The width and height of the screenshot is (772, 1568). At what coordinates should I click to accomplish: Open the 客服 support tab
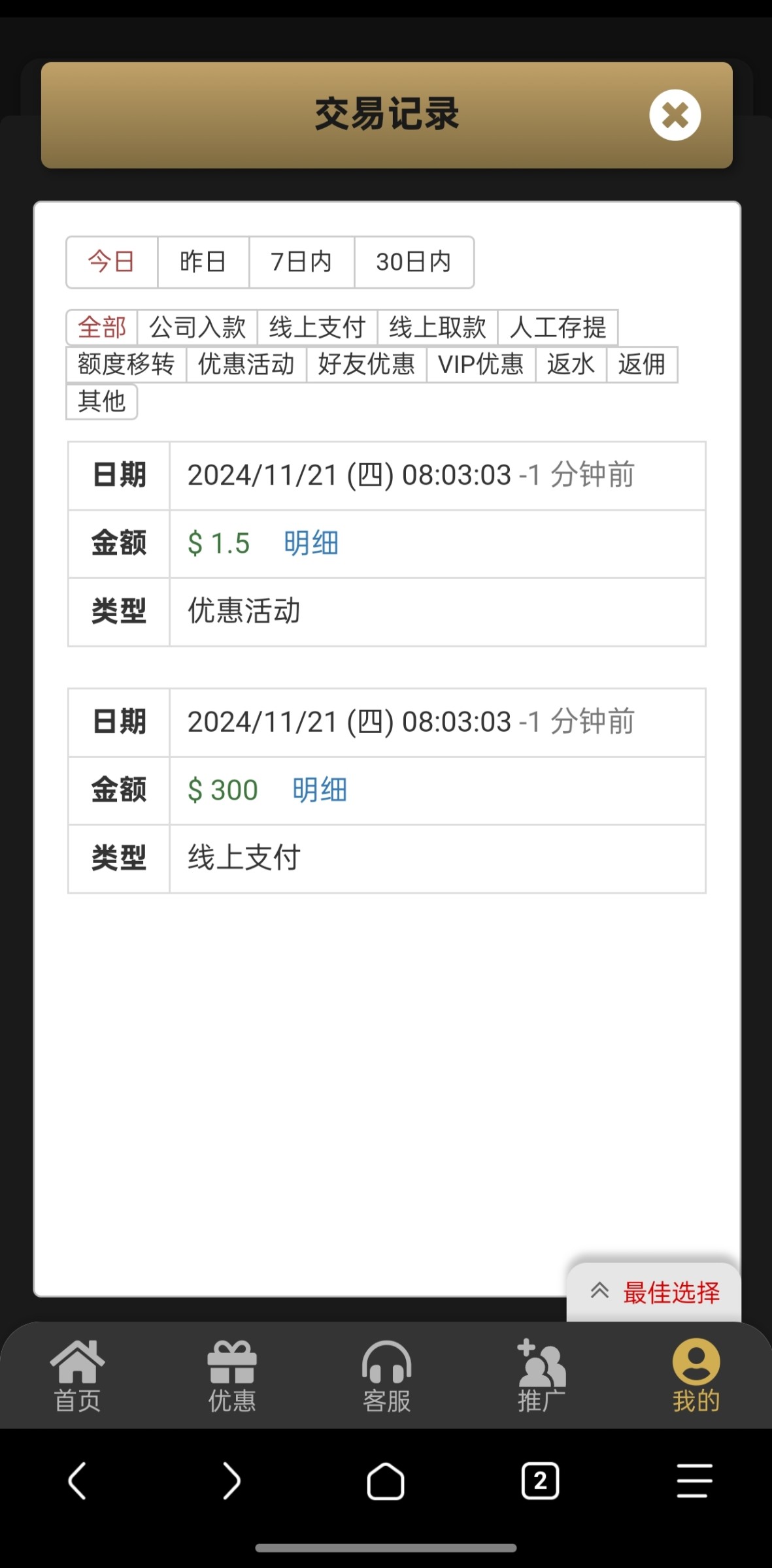(x=386, y=1377)
